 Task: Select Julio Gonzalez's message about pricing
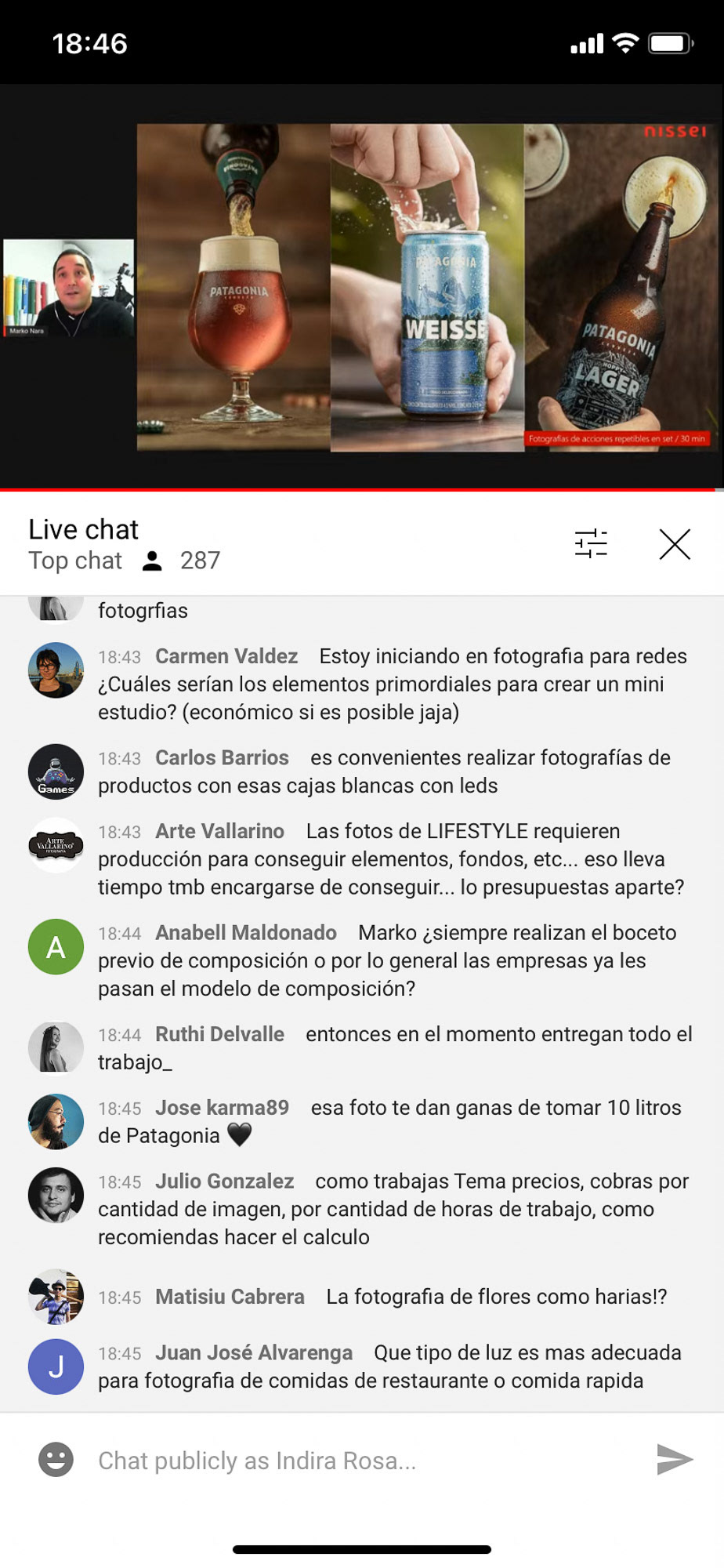392,1209
